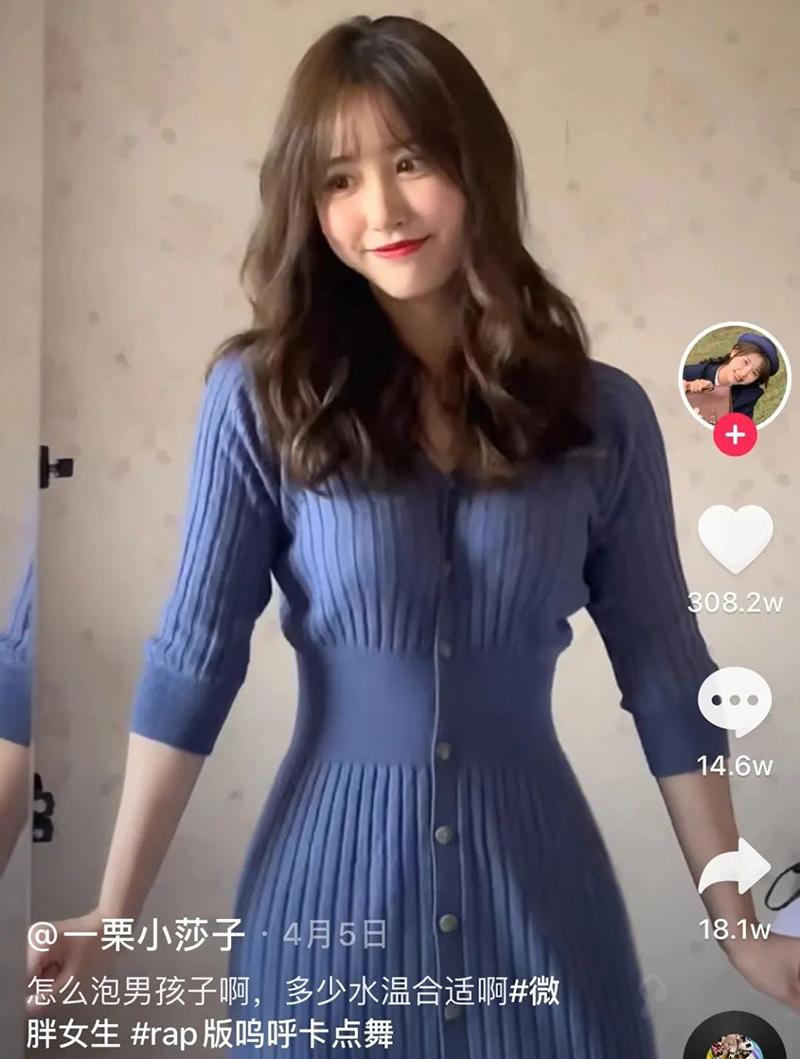Open the comments on this video

coord(735,701)
